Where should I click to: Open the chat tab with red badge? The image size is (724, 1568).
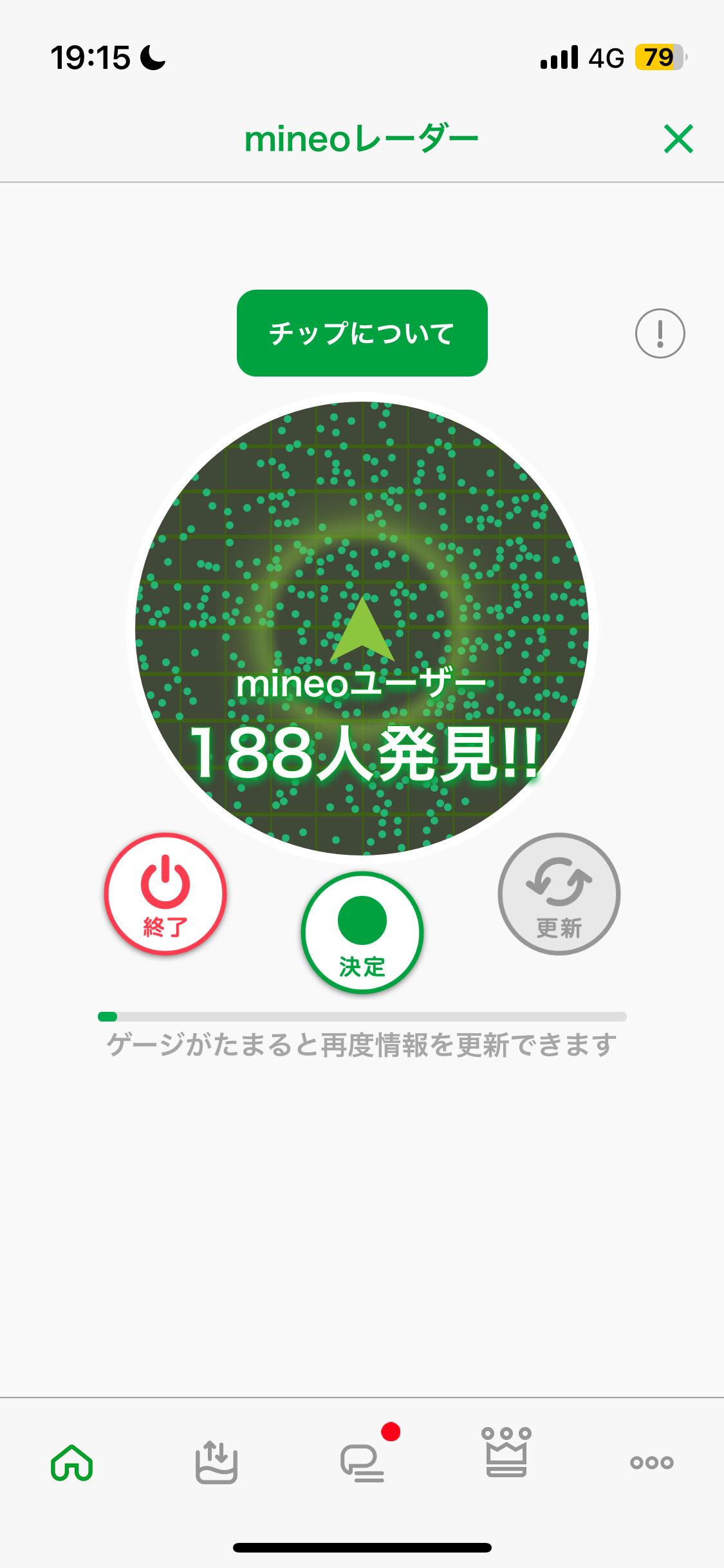362,1462
